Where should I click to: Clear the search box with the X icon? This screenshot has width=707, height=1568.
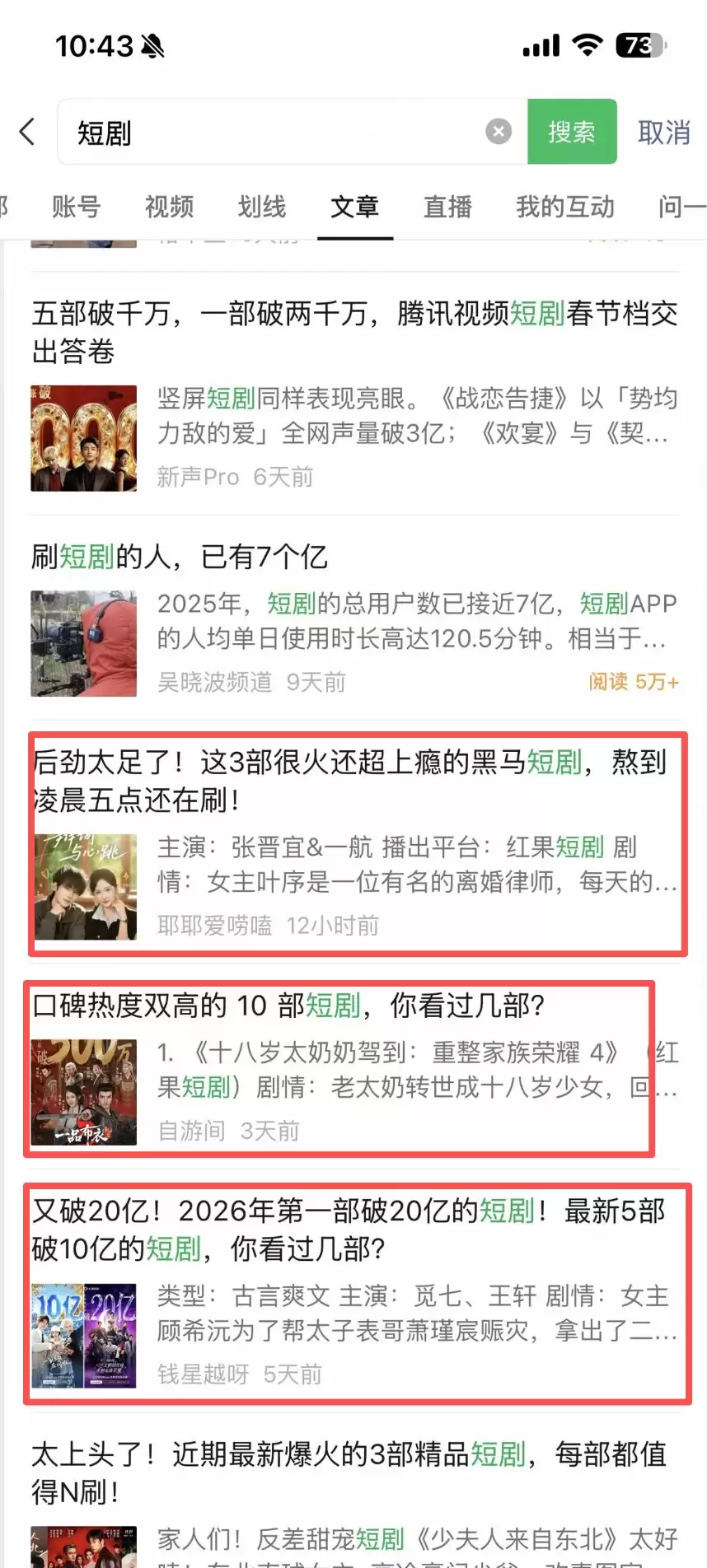(x=498, y=130)
